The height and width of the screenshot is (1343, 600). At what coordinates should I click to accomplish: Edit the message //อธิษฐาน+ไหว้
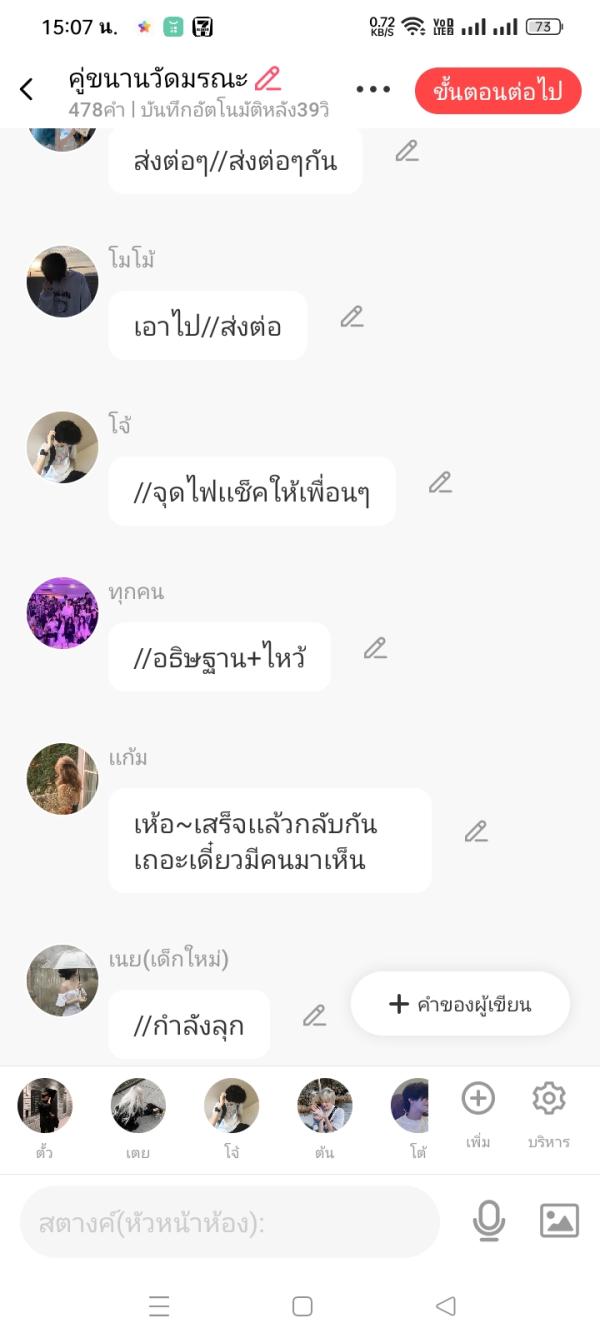pos(375,649)
